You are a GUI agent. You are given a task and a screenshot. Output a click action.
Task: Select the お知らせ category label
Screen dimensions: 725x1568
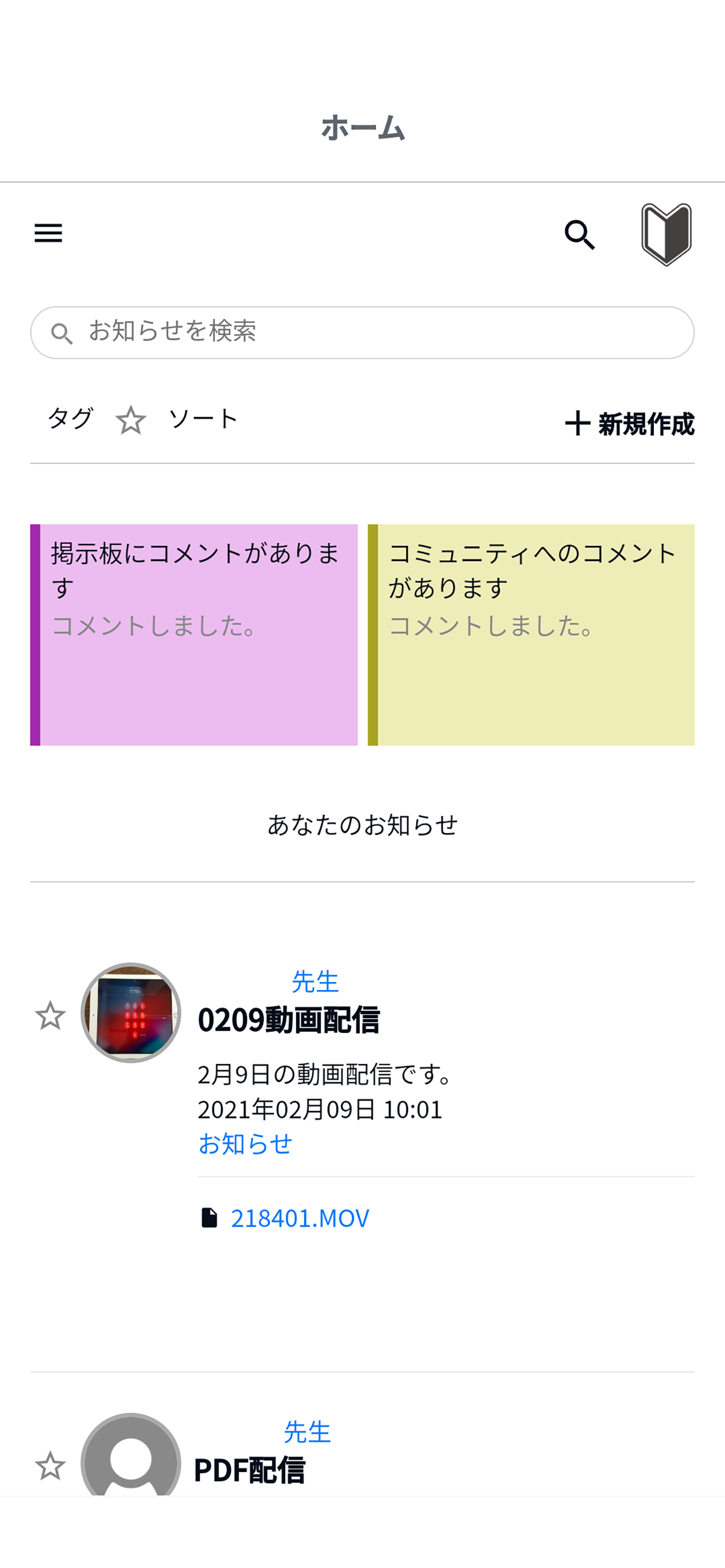[x=245, y=1144]
